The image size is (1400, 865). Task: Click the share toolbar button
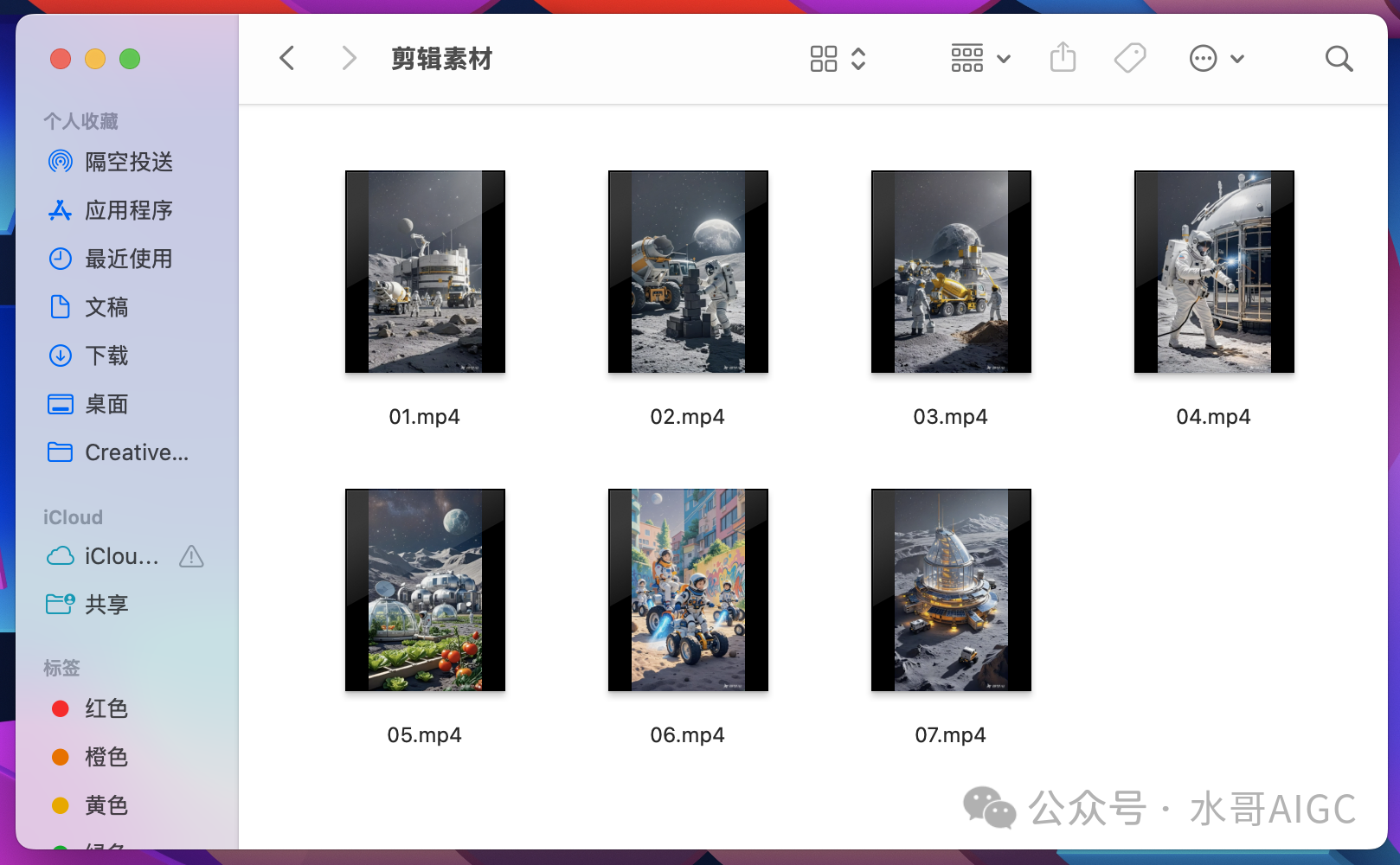1063,59
